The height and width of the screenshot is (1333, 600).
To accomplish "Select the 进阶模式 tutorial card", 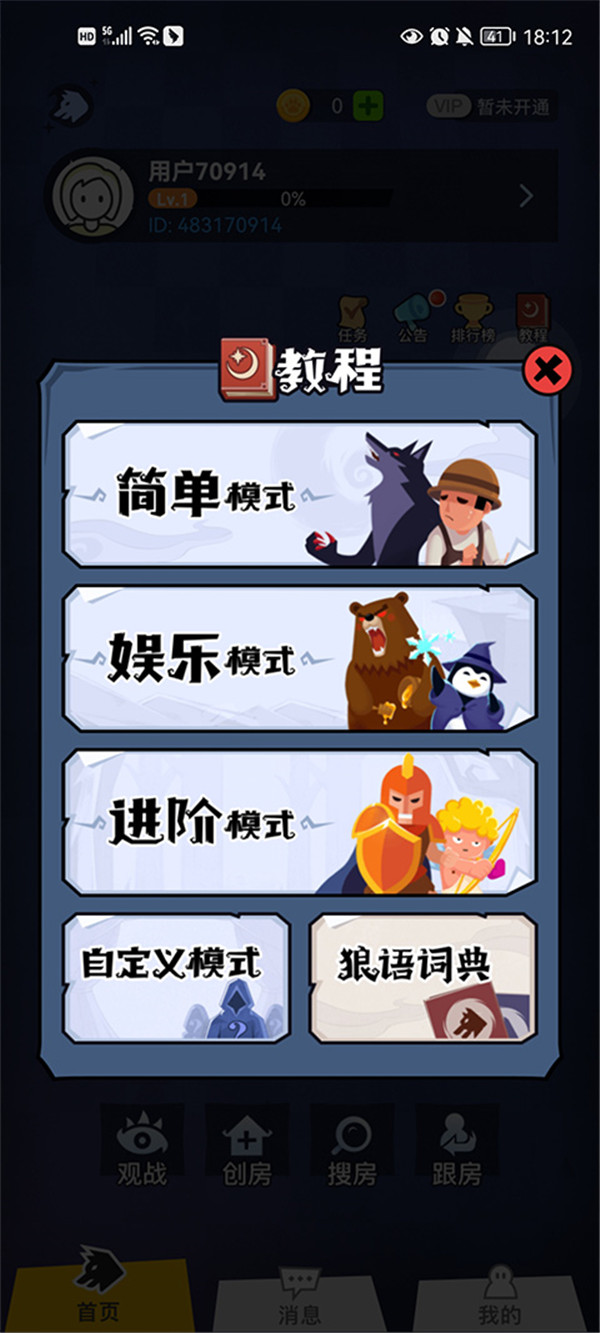I will click(x=299, y=821).
